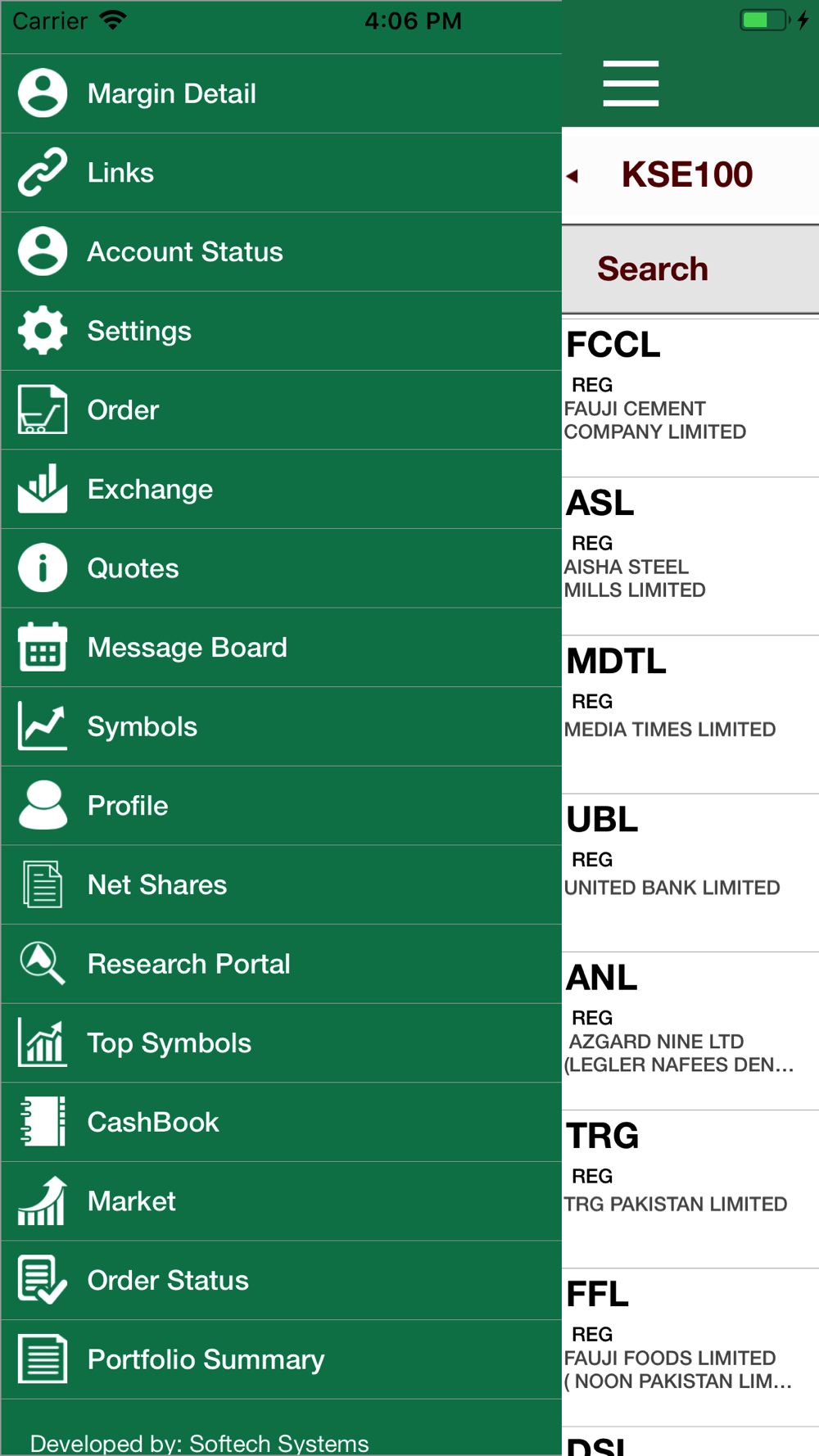Open the Links menu item
Image resolution: width=819 pixels, height=1456 pixels.
[281, 173]
